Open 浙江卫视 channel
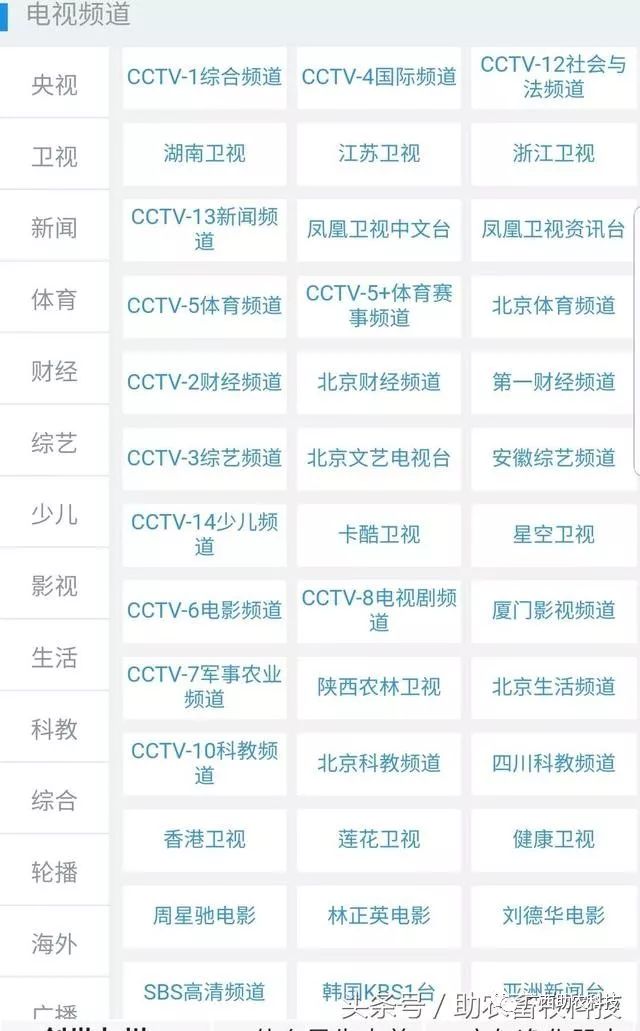The height and width of the screenshot is (1031, 640). tap(553, 153)
